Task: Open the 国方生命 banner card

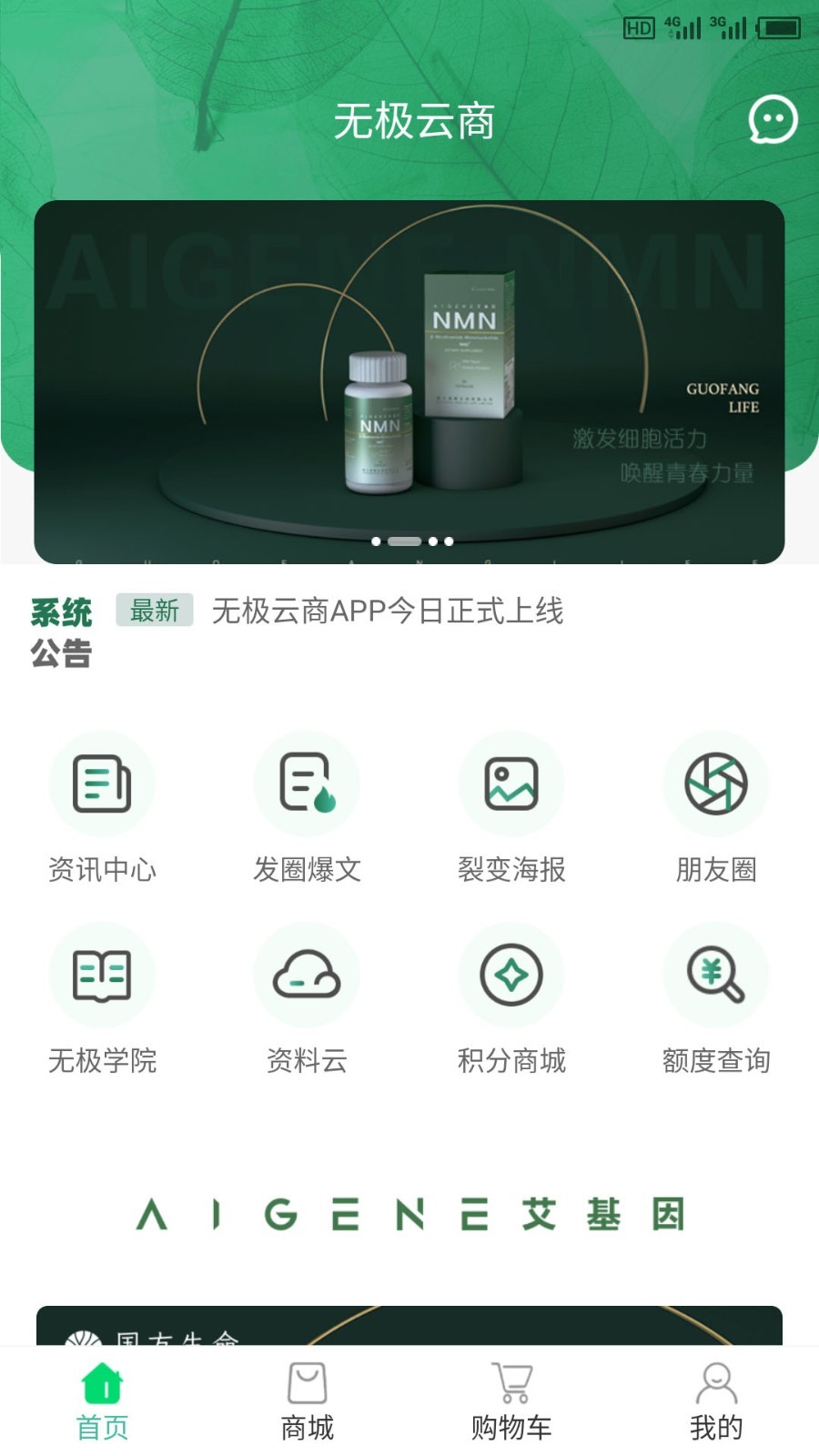Action: (x=409, y=1326)
